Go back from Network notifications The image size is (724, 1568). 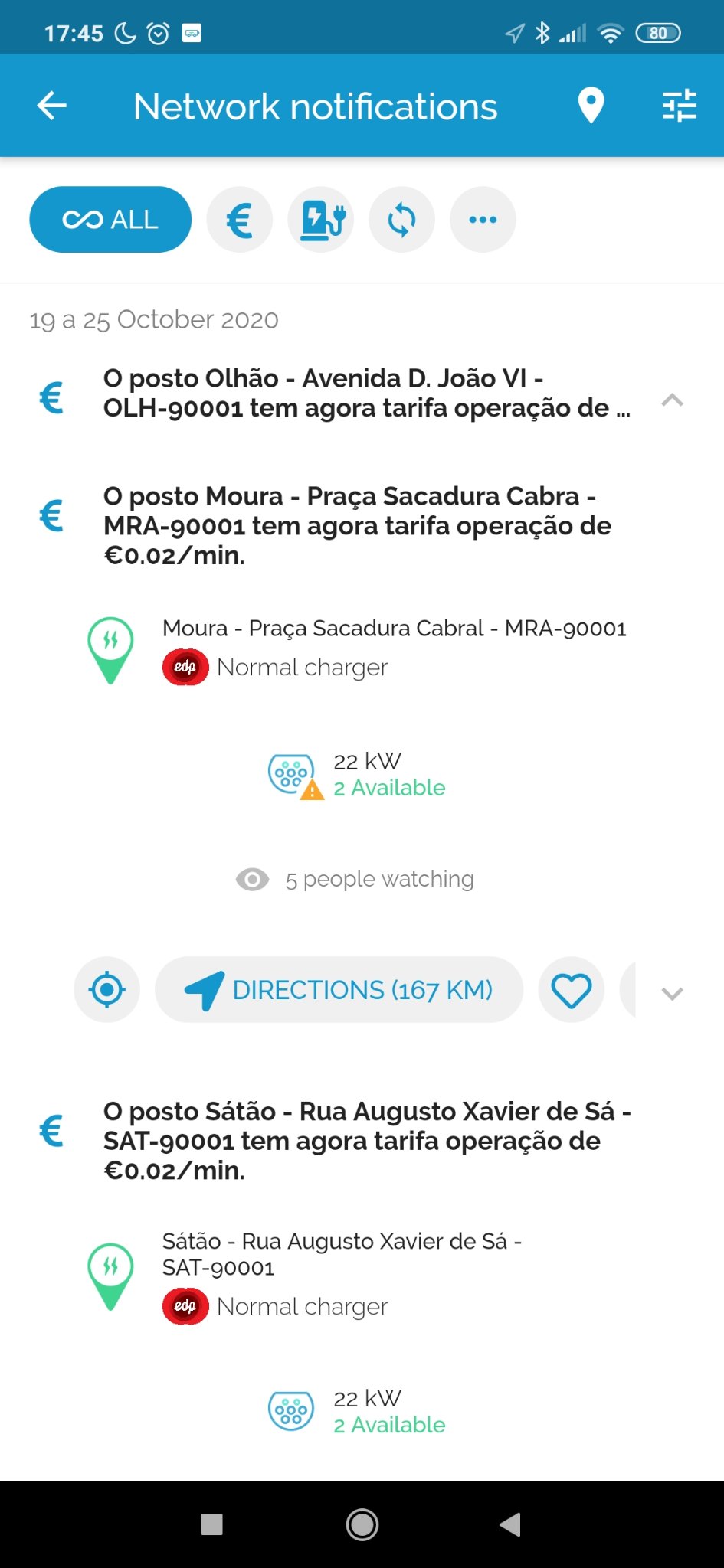[x=52, y=106]
